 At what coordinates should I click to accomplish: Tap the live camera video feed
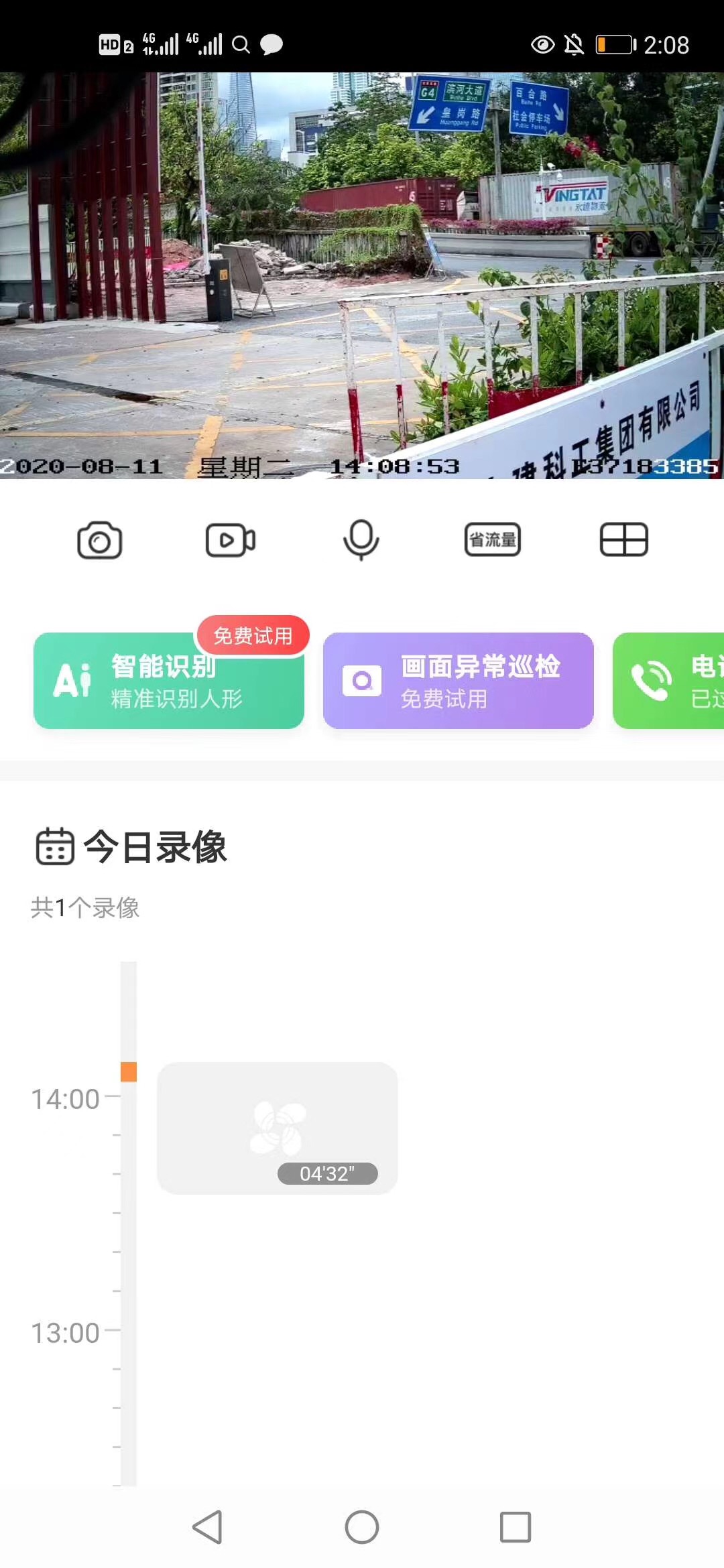362,275
